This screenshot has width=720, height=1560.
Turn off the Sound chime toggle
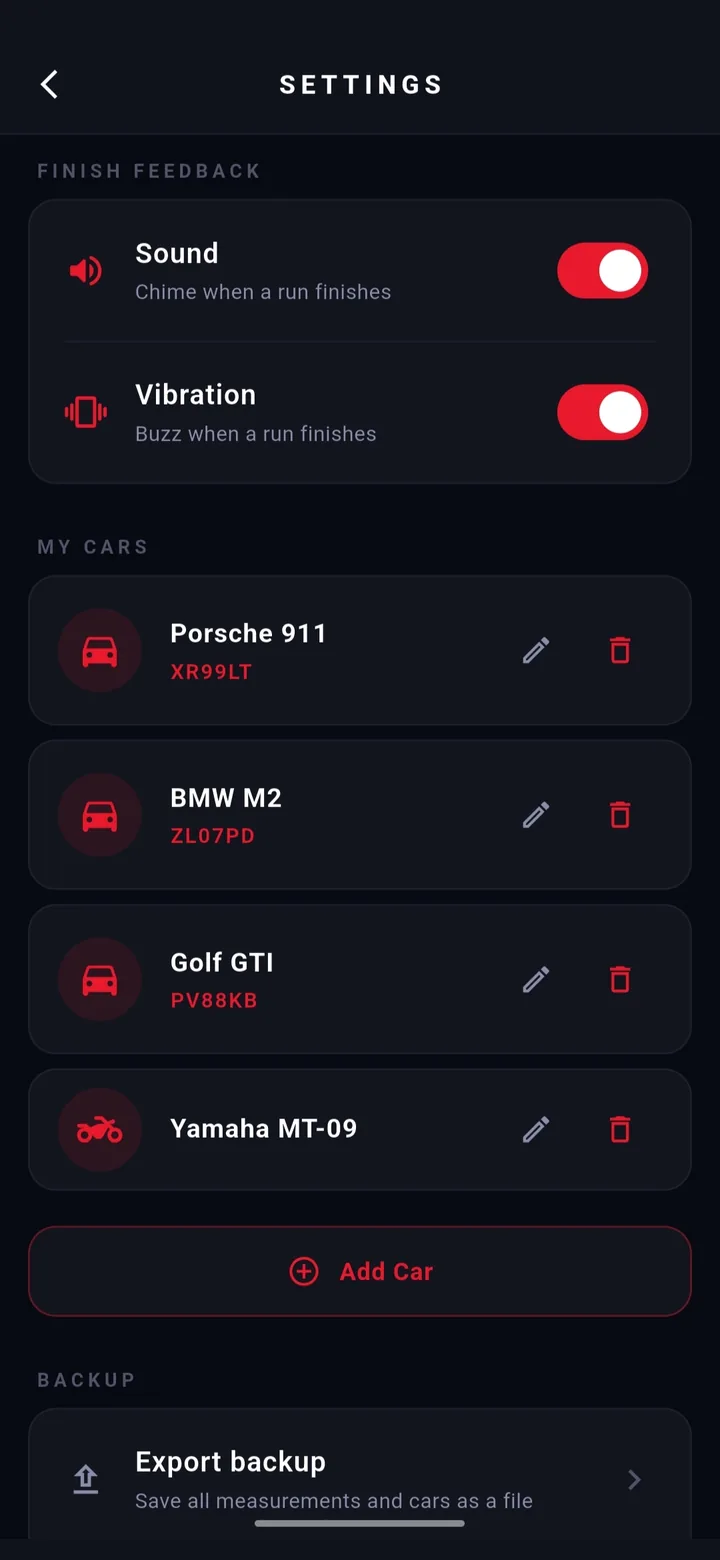[602, 271]
